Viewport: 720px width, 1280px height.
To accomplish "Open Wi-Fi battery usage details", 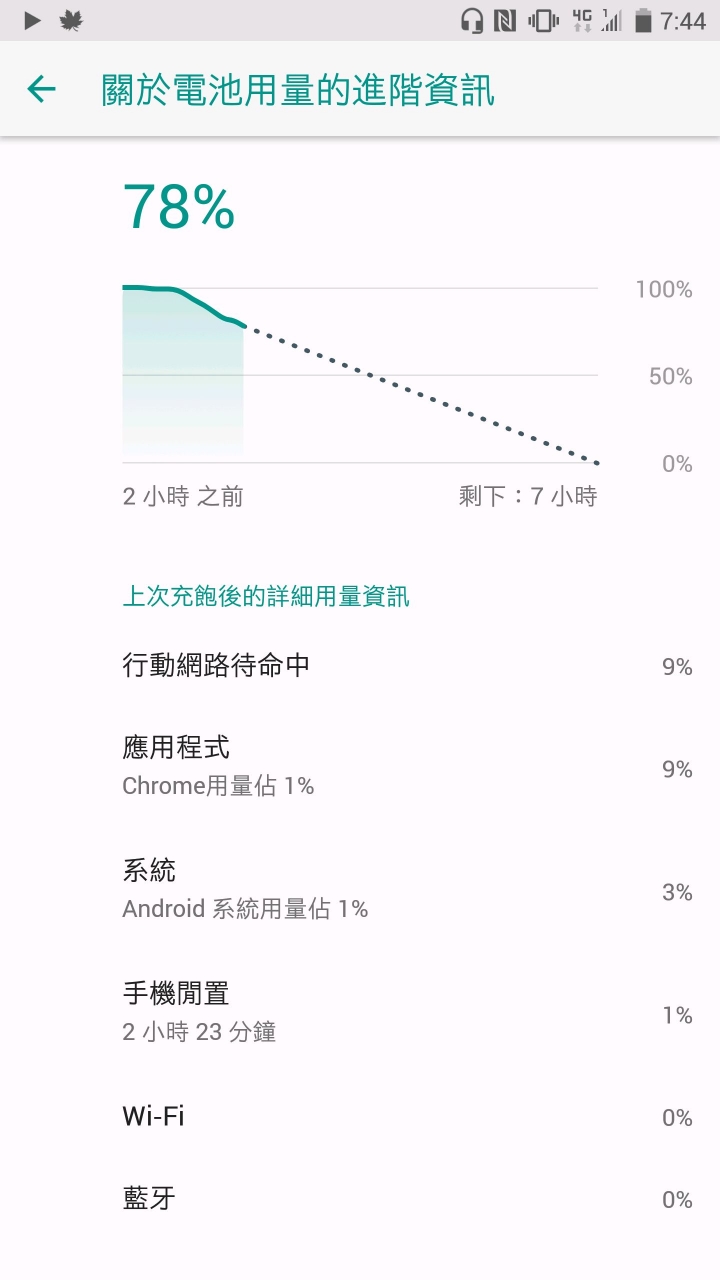I will point(360,1116).
